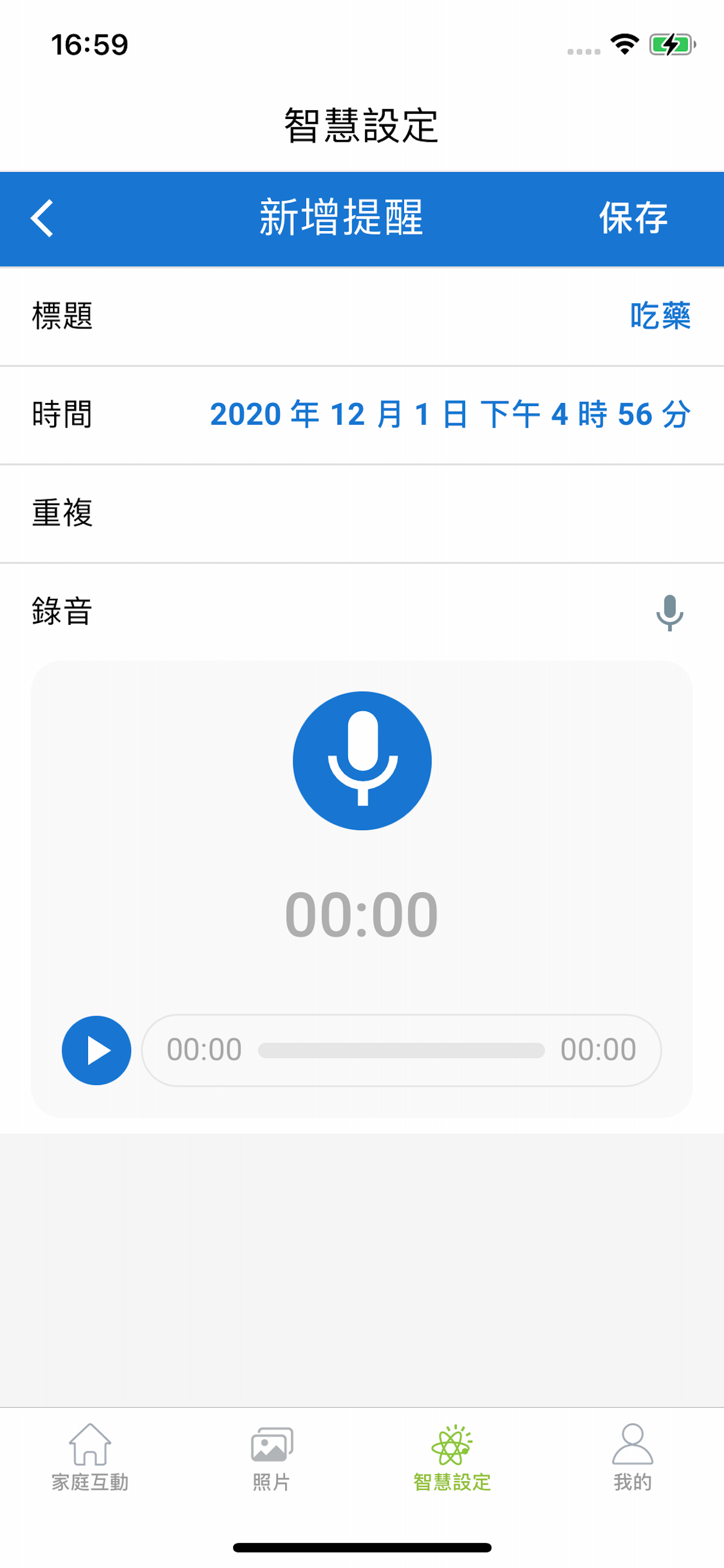Switch to the 照片 tab

(x=271, y=1457)
